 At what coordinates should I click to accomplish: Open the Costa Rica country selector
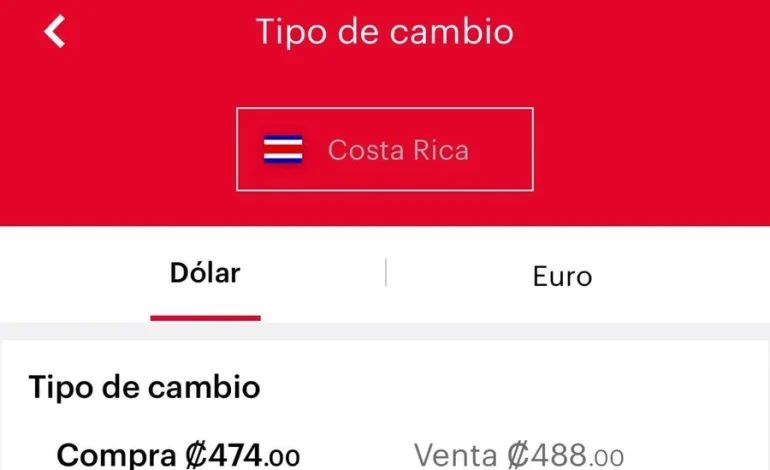(385, 150)
